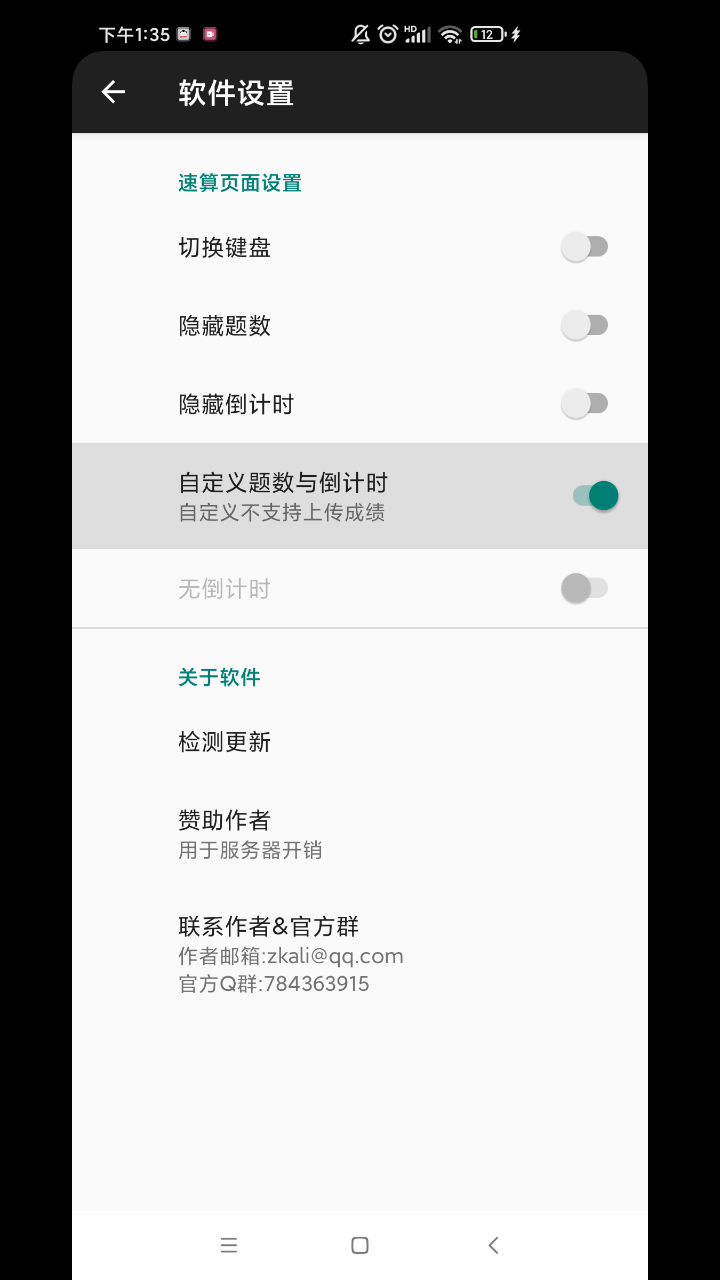
Task: Open recent apps from navigation bar
Action: coord(229,1245)
